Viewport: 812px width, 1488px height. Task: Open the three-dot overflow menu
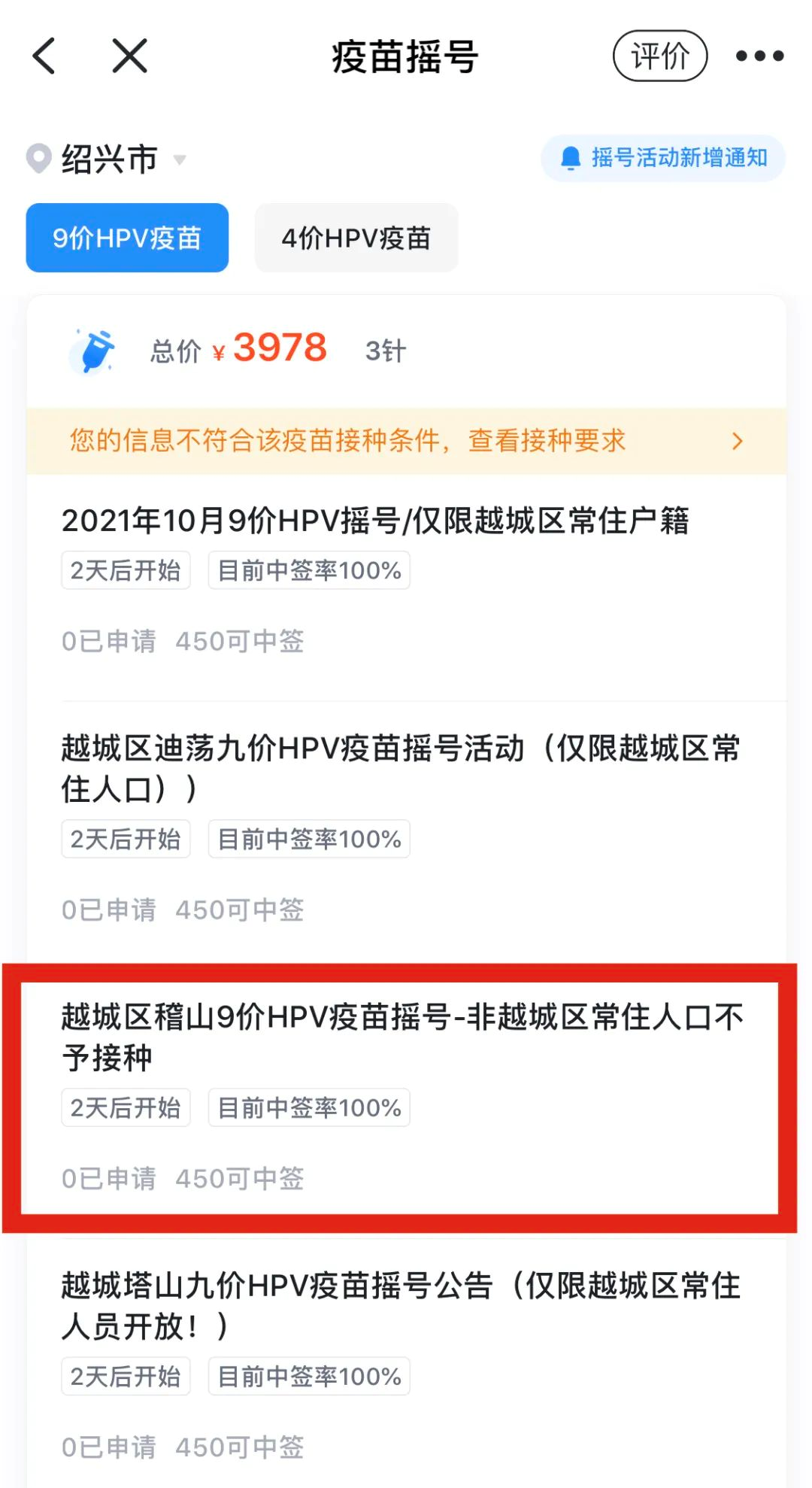click(759, 56)
